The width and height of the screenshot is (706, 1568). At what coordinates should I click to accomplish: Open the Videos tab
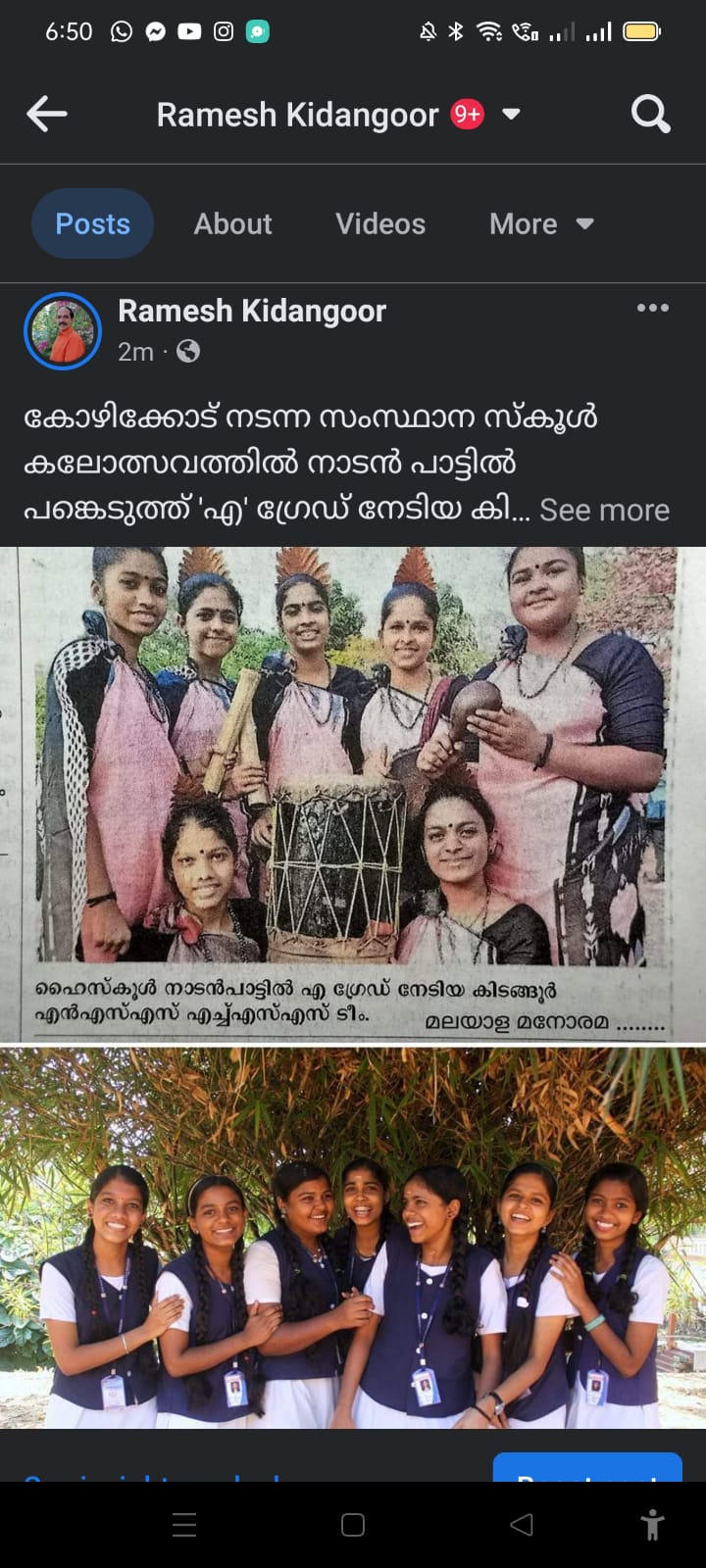pyautogui.click(x=379, y=223)
